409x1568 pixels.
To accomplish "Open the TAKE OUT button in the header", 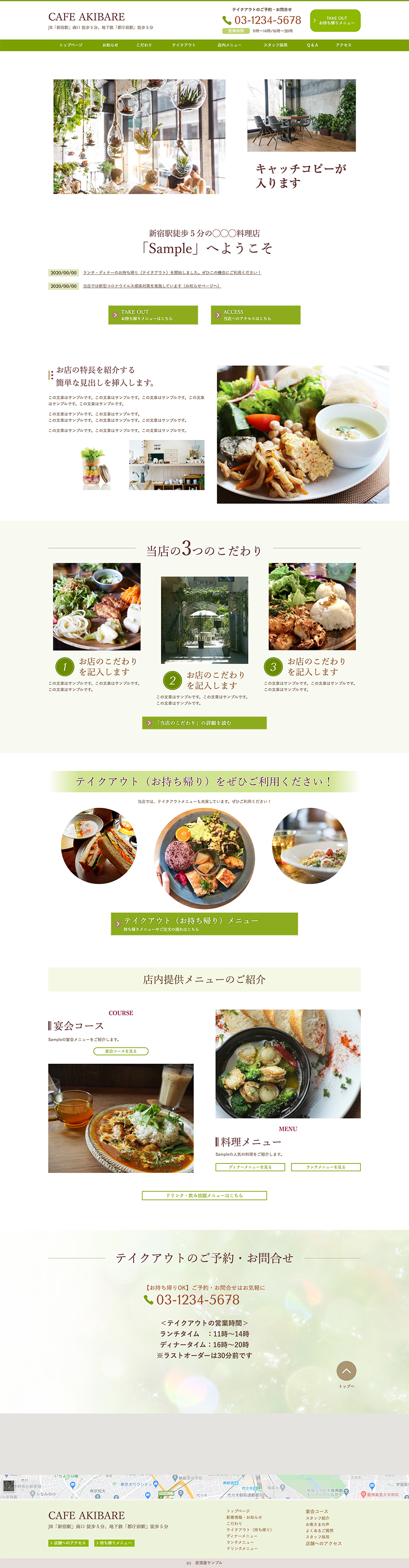I will [x=335, y=21].
